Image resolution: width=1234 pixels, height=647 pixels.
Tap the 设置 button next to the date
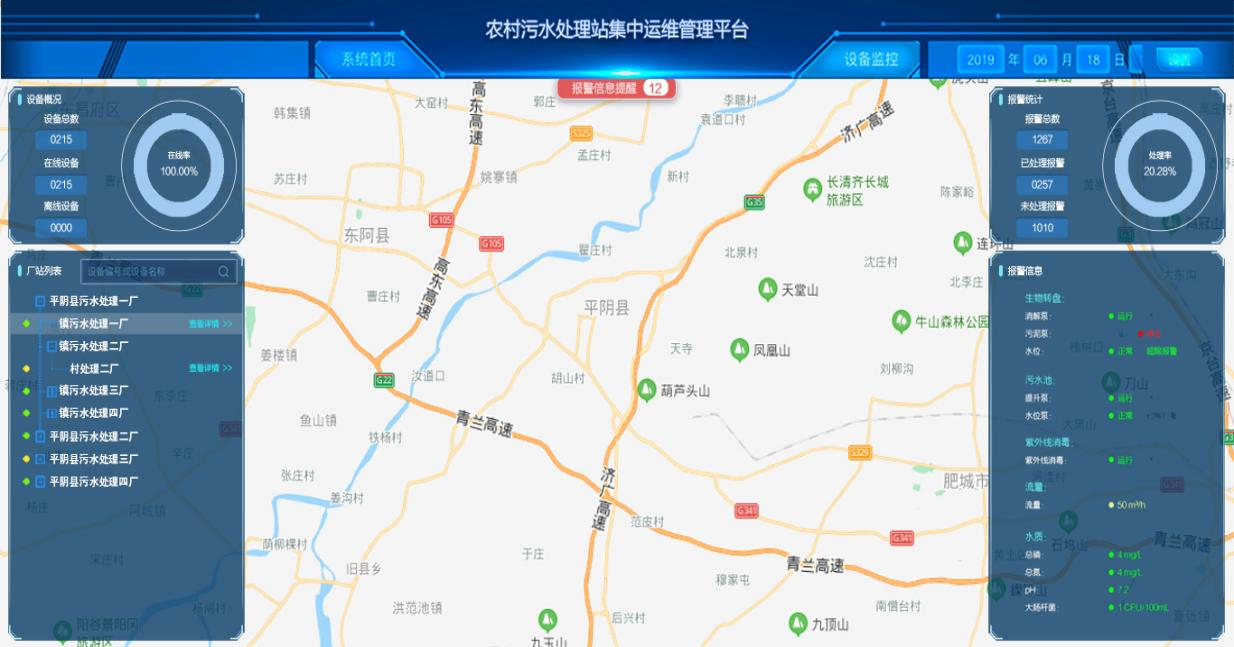(1179, 60)
